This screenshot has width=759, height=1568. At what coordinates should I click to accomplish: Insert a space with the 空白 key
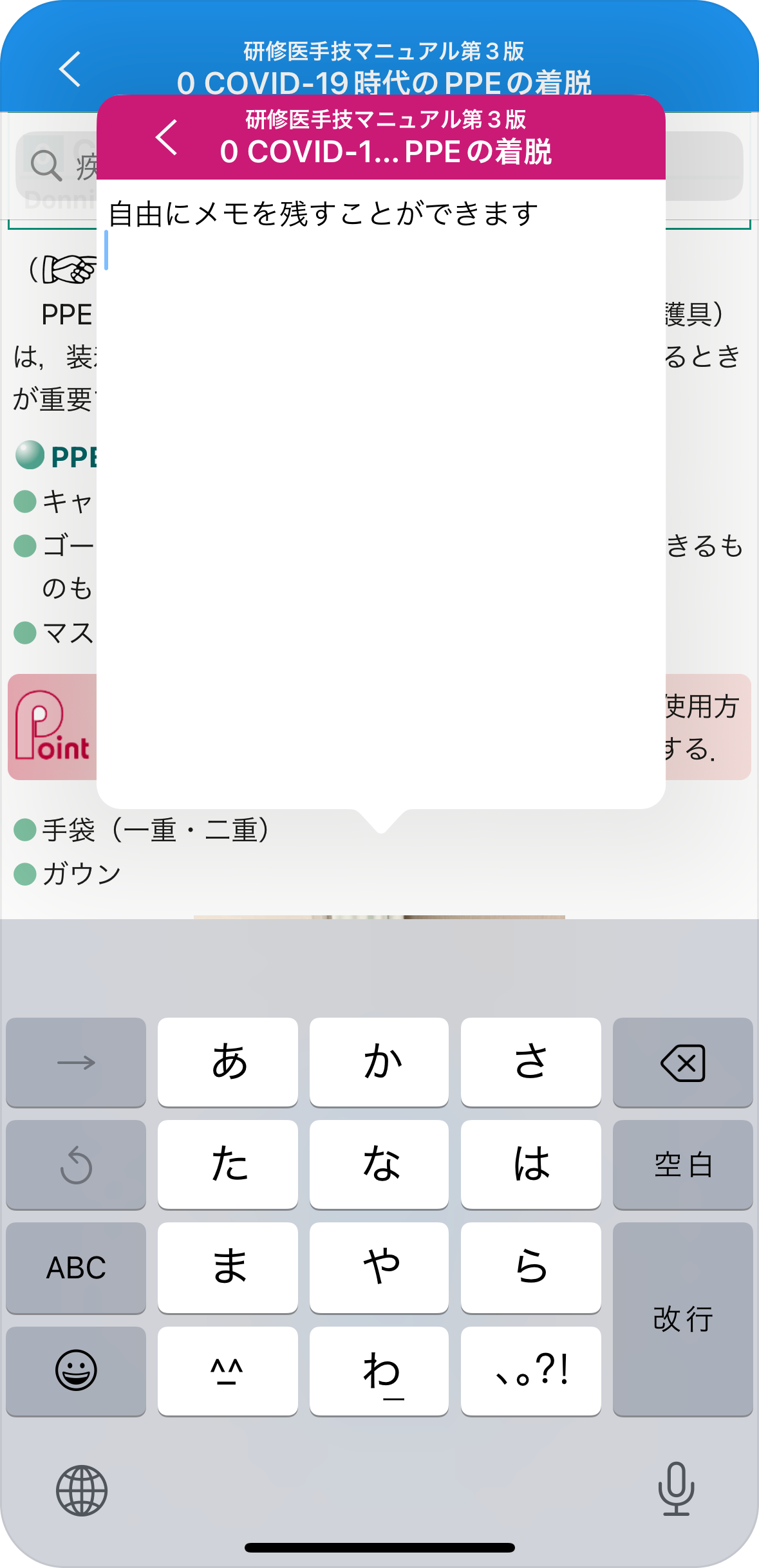(682, 1164)
